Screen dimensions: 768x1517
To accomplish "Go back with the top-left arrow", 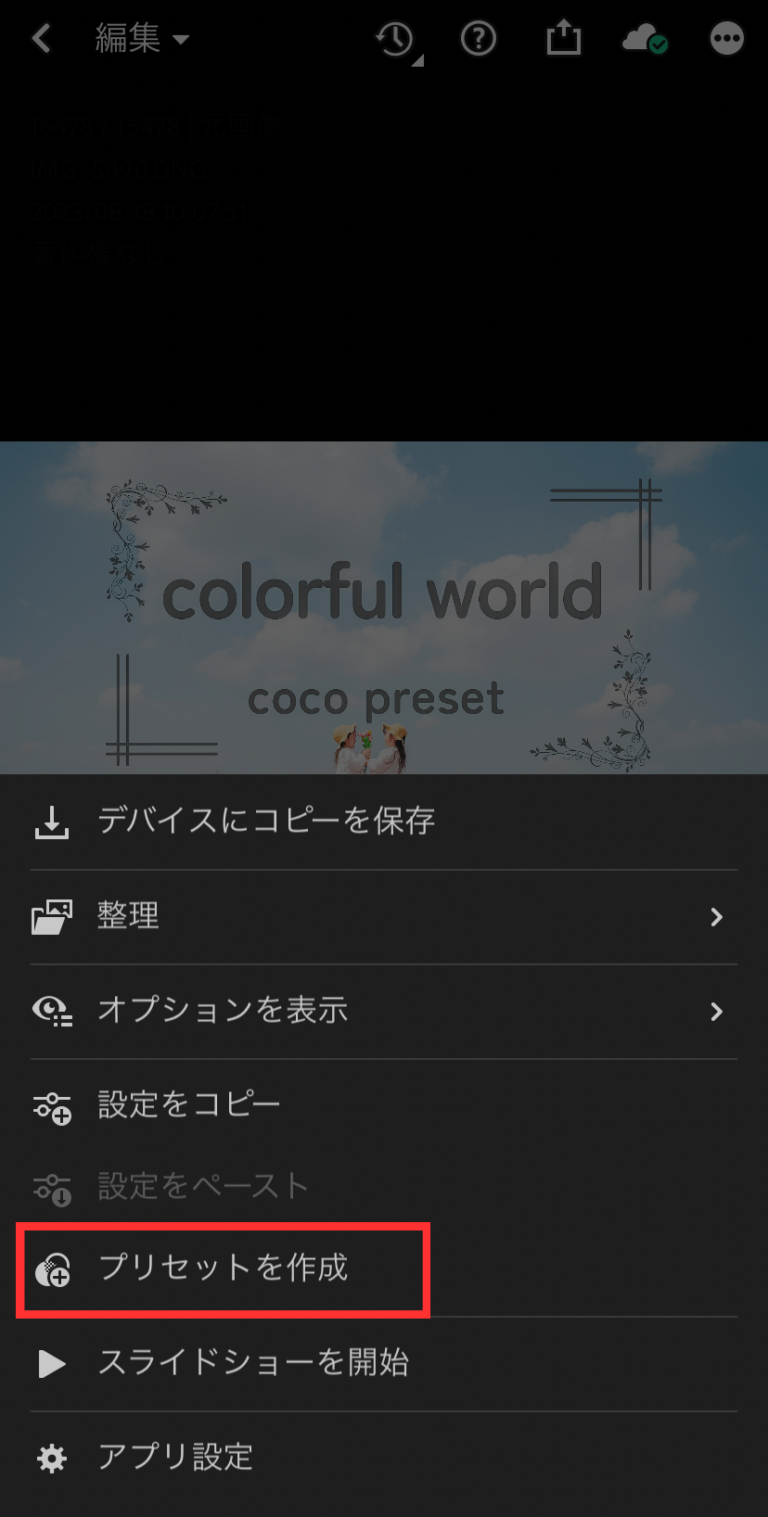I will pos(40,40).
